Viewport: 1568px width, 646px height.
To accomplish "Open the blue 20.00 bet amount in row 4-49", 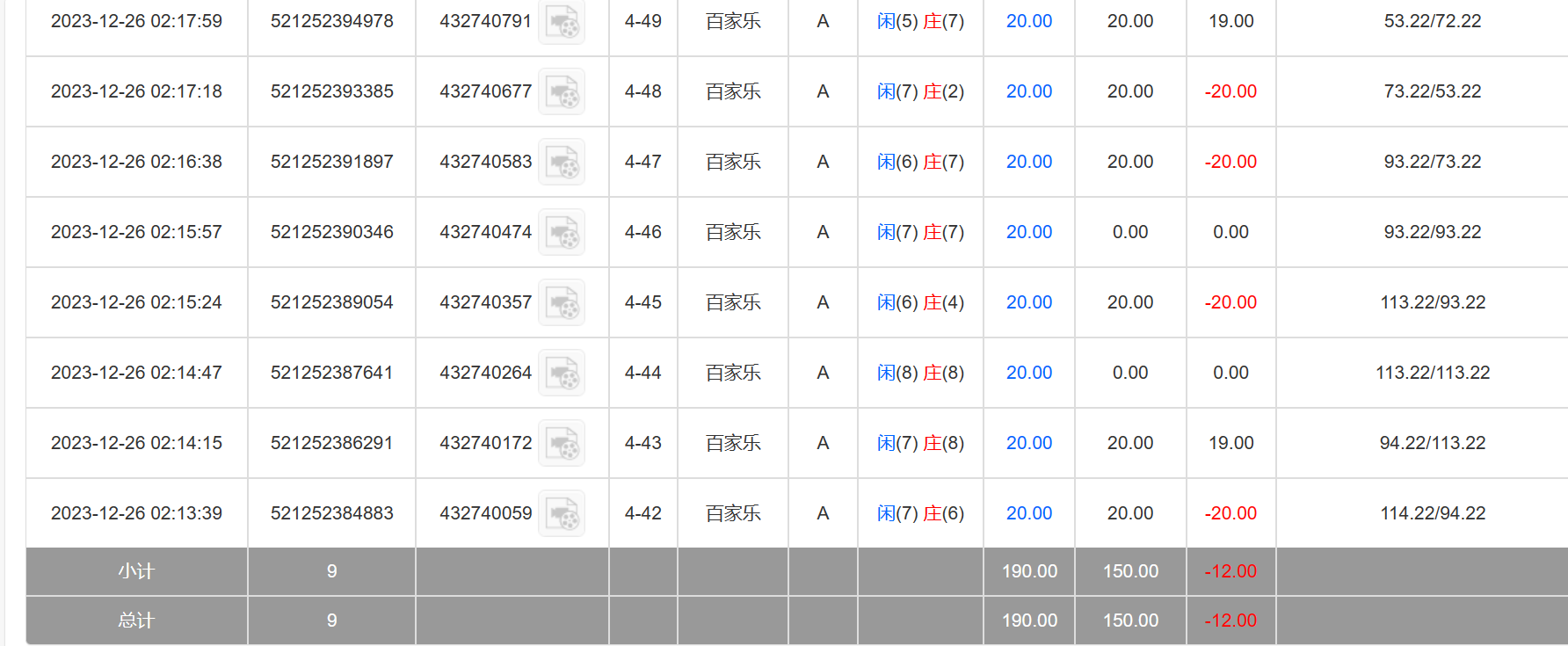I will [x=1028, y=21].
